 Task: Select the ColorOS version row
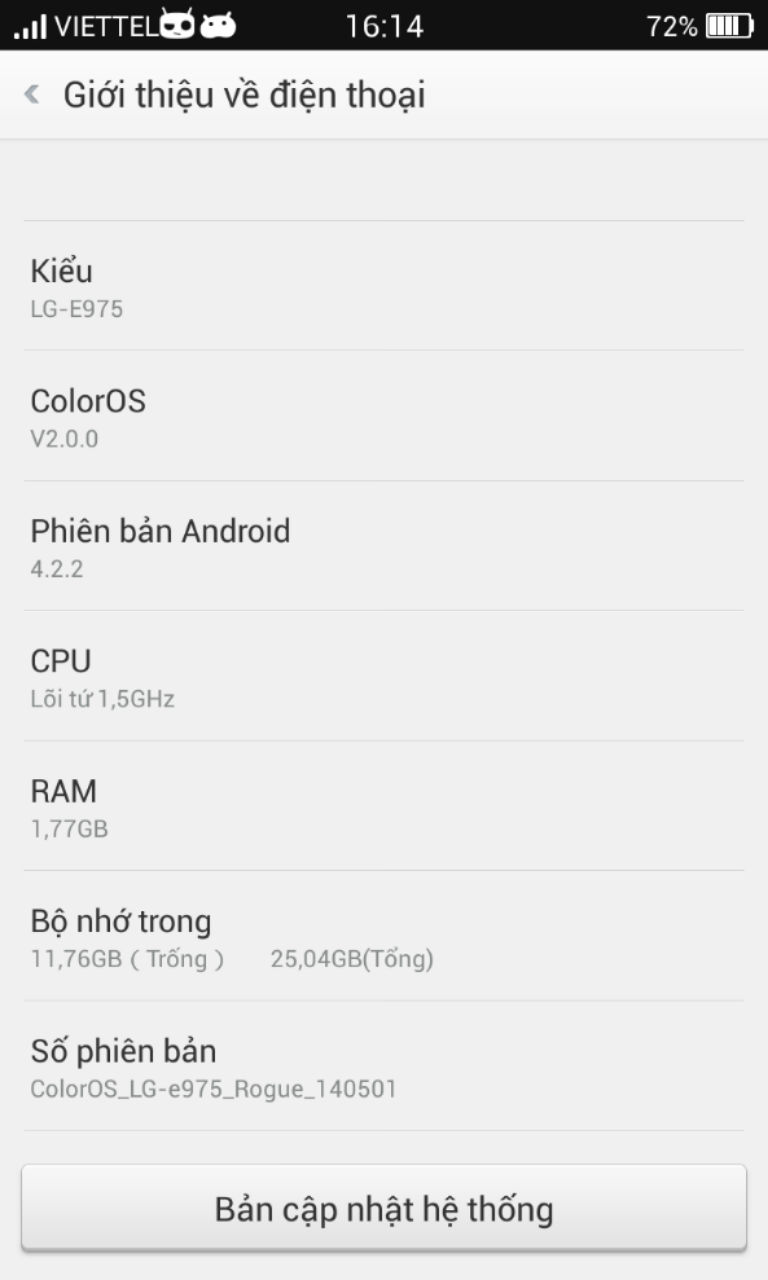[384, 416]
